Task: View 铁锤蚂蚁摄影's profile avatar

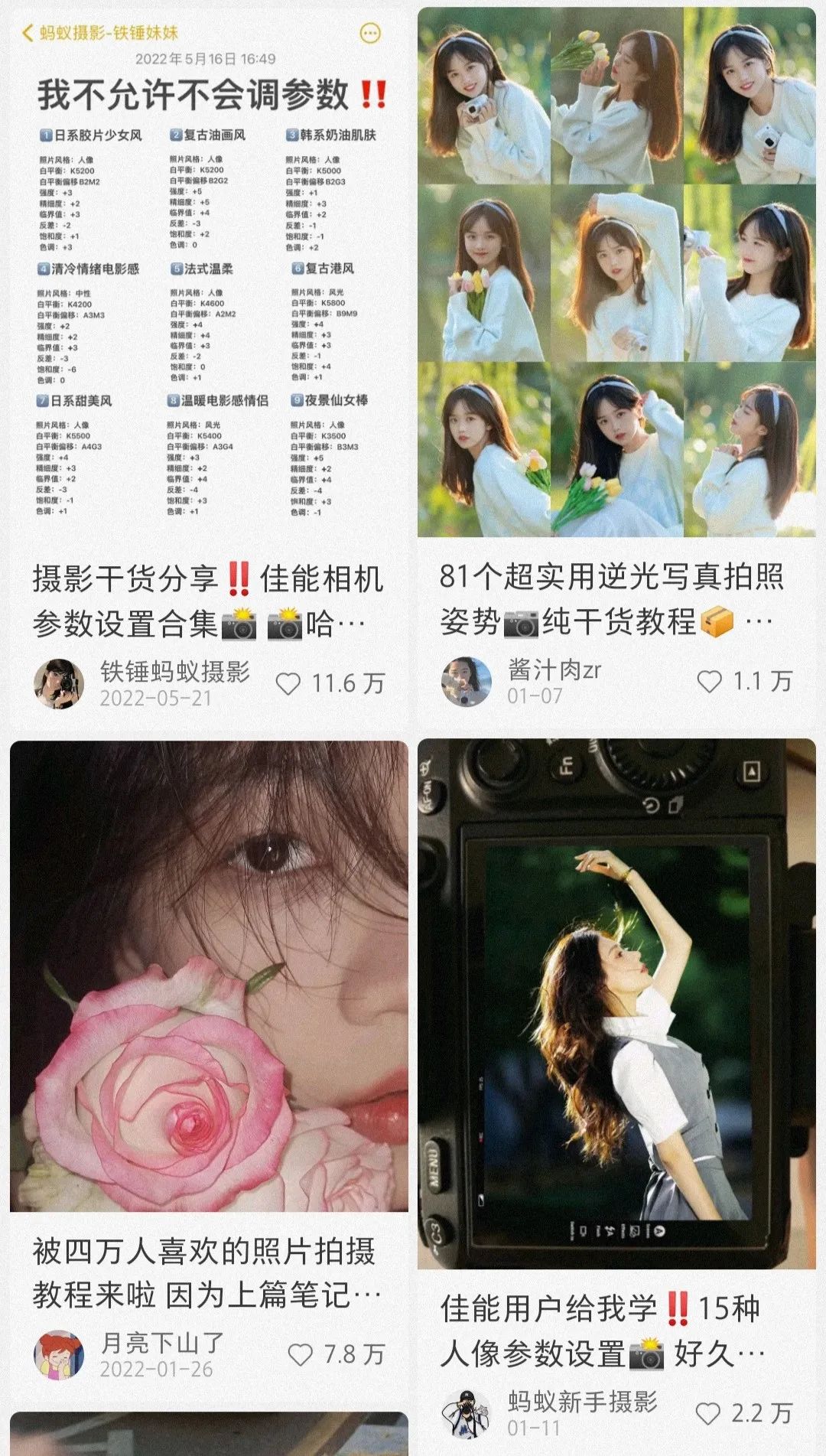Action: [59, 683]
